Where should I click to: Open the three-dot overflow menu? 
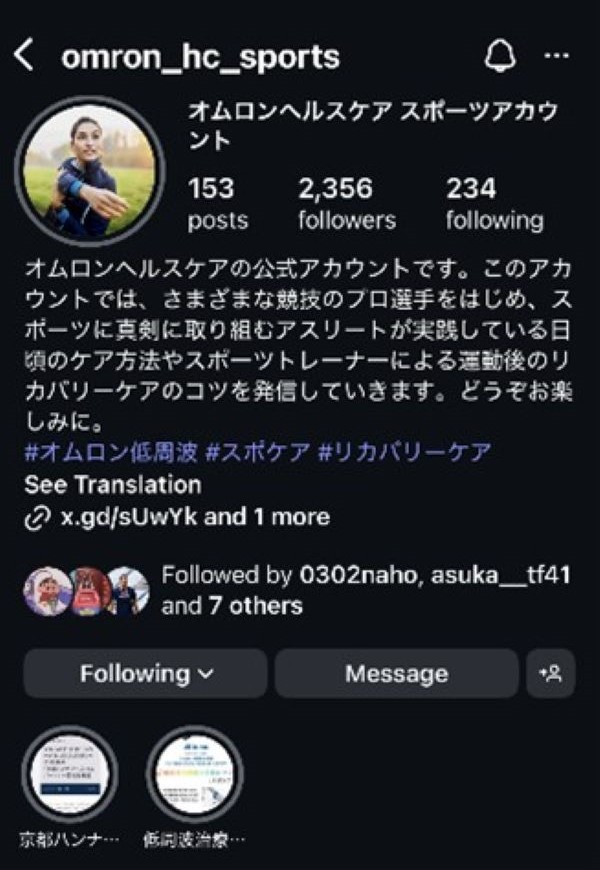556,57
